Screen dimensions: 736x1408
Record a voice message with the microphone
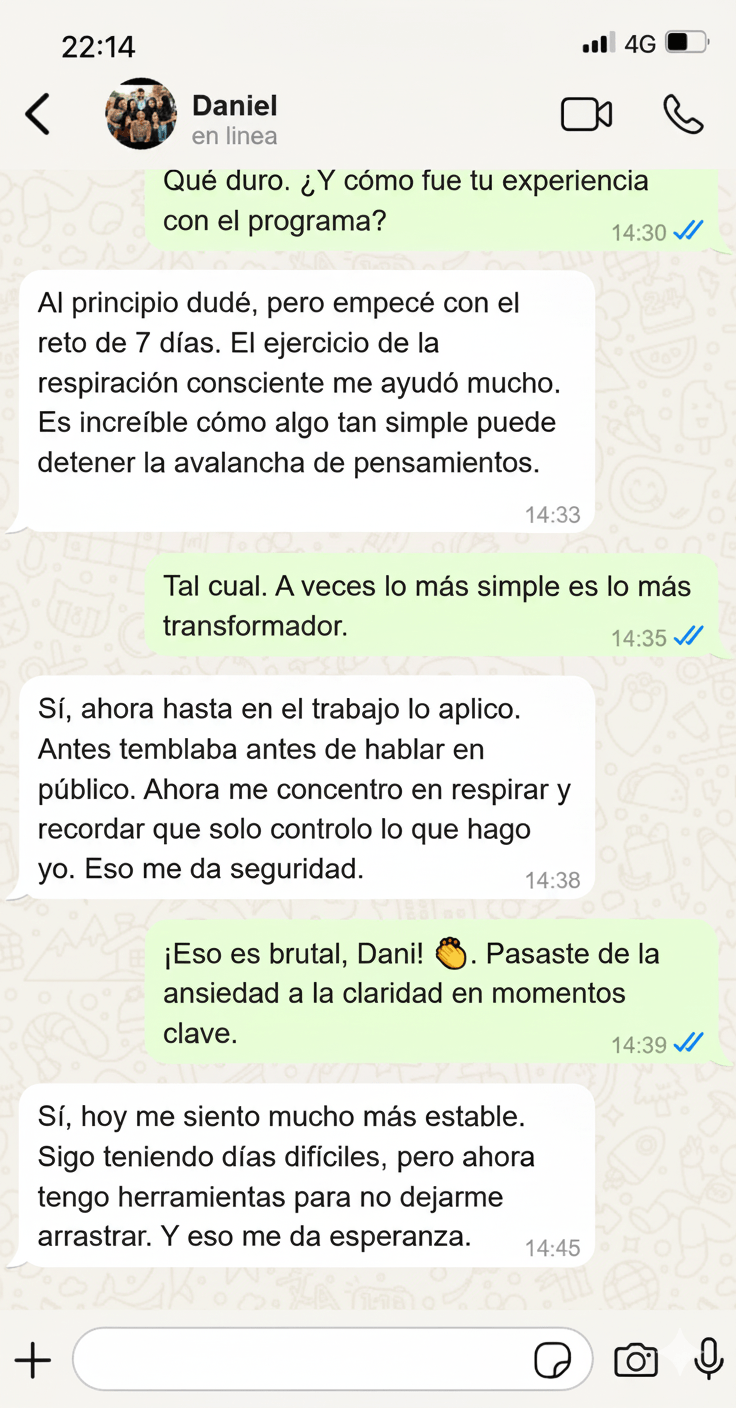(709, 1358)
